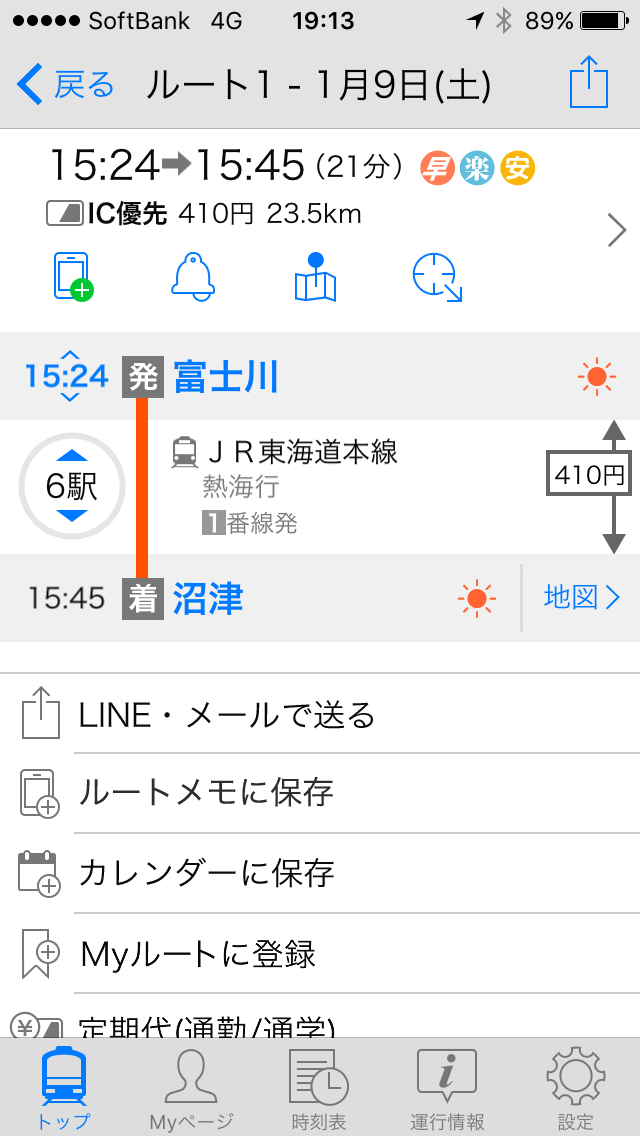Open route details chevron next to fare
The height and width of the screenshot is (1136, 640).
pyautogui.click(x=616, y=231)
